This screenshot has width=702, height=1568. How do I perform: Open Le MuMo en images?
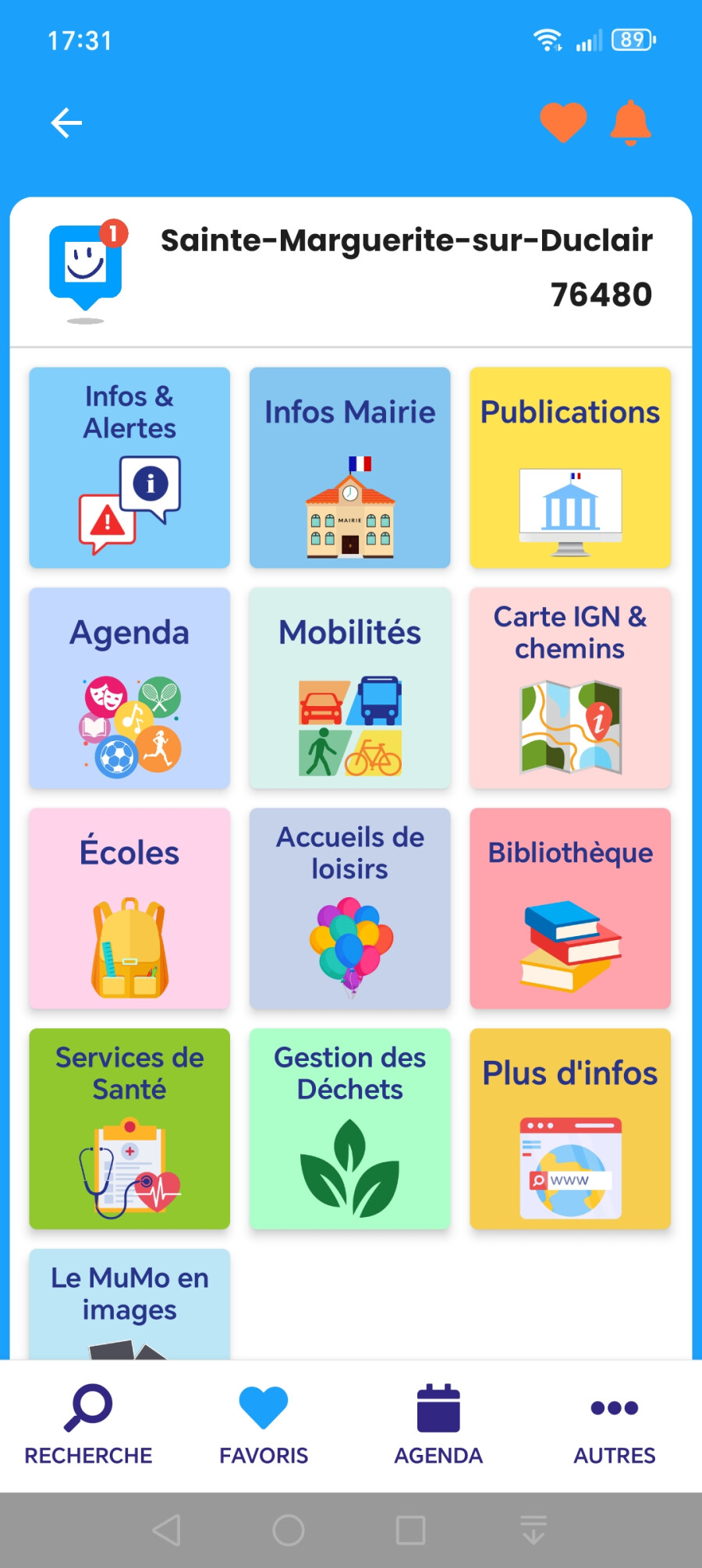coord(129,1303)
